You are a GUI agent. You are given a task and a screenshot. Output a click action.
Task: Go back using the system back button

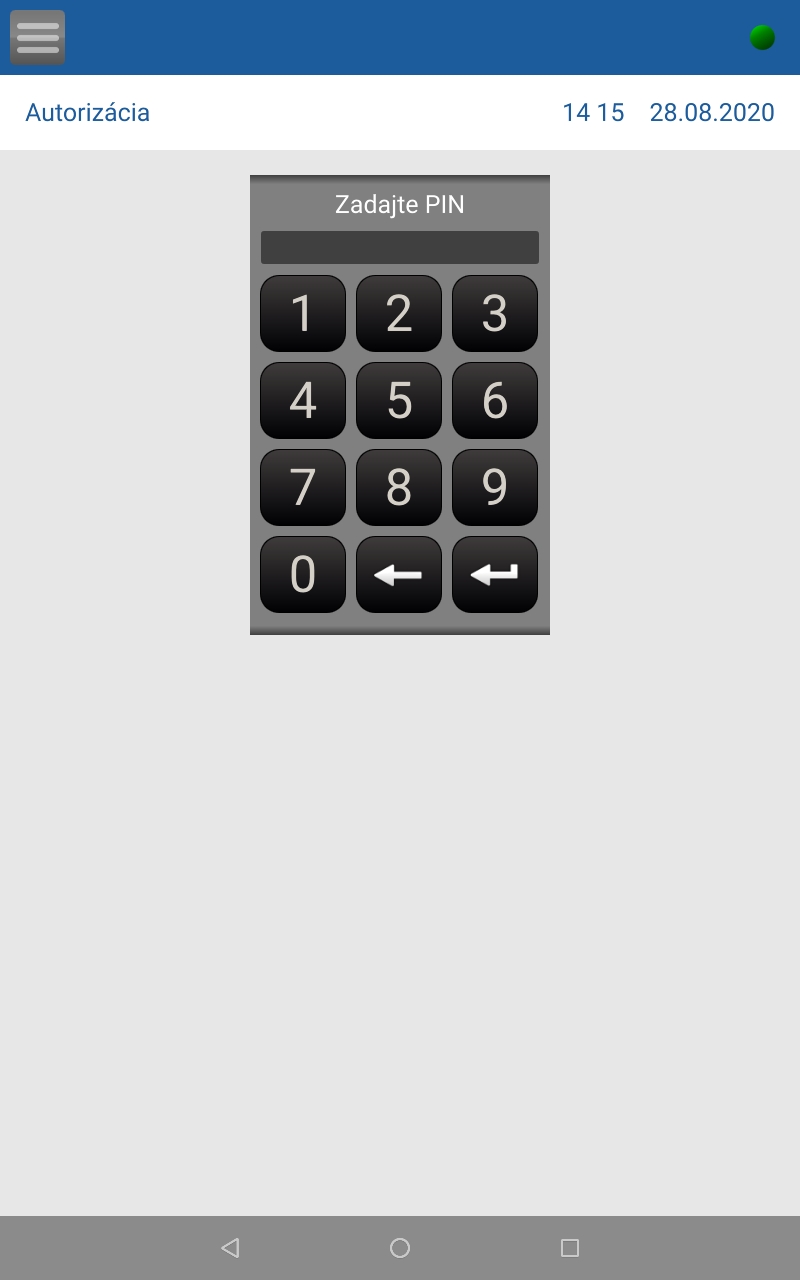coord(230,1247)
